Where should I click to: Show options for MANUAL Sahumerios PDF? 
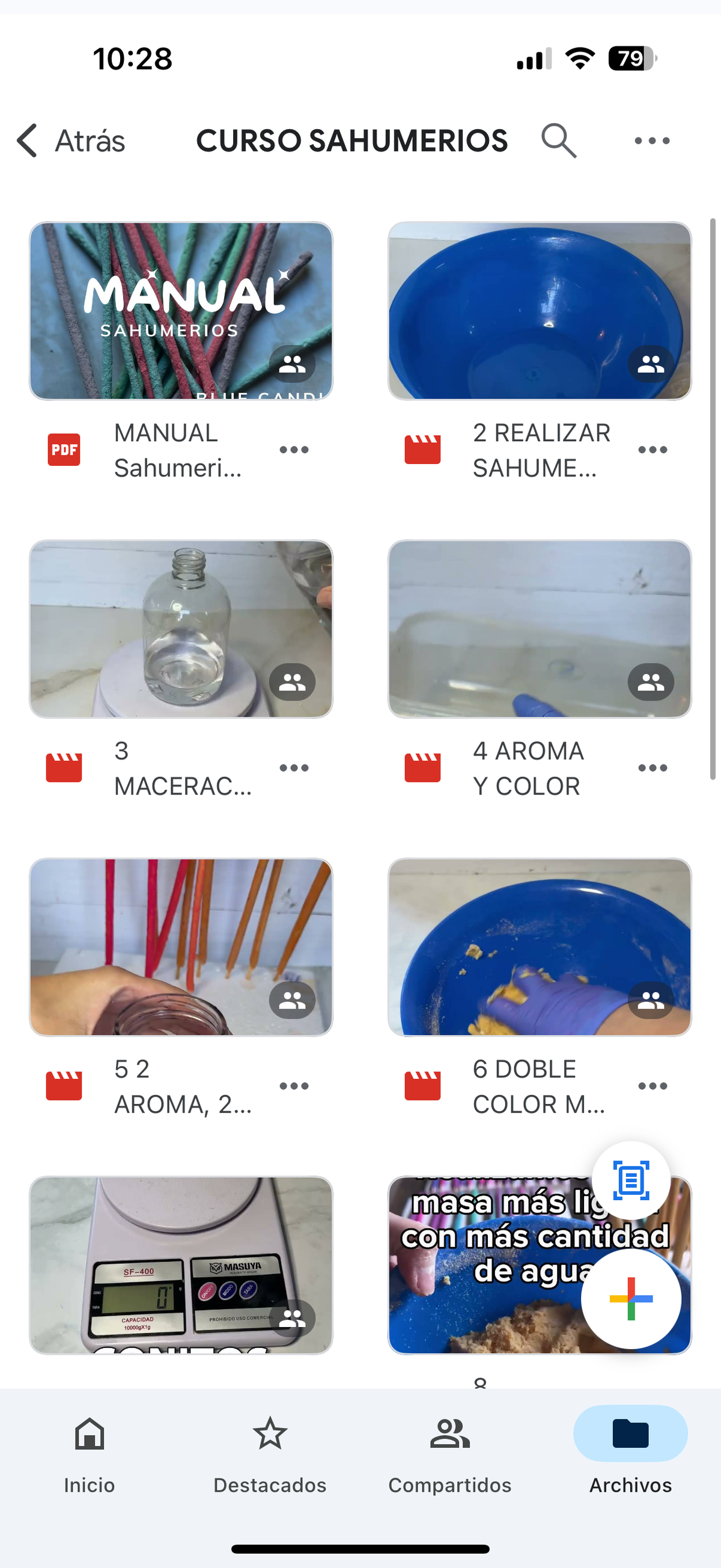[x=294, y=450]
